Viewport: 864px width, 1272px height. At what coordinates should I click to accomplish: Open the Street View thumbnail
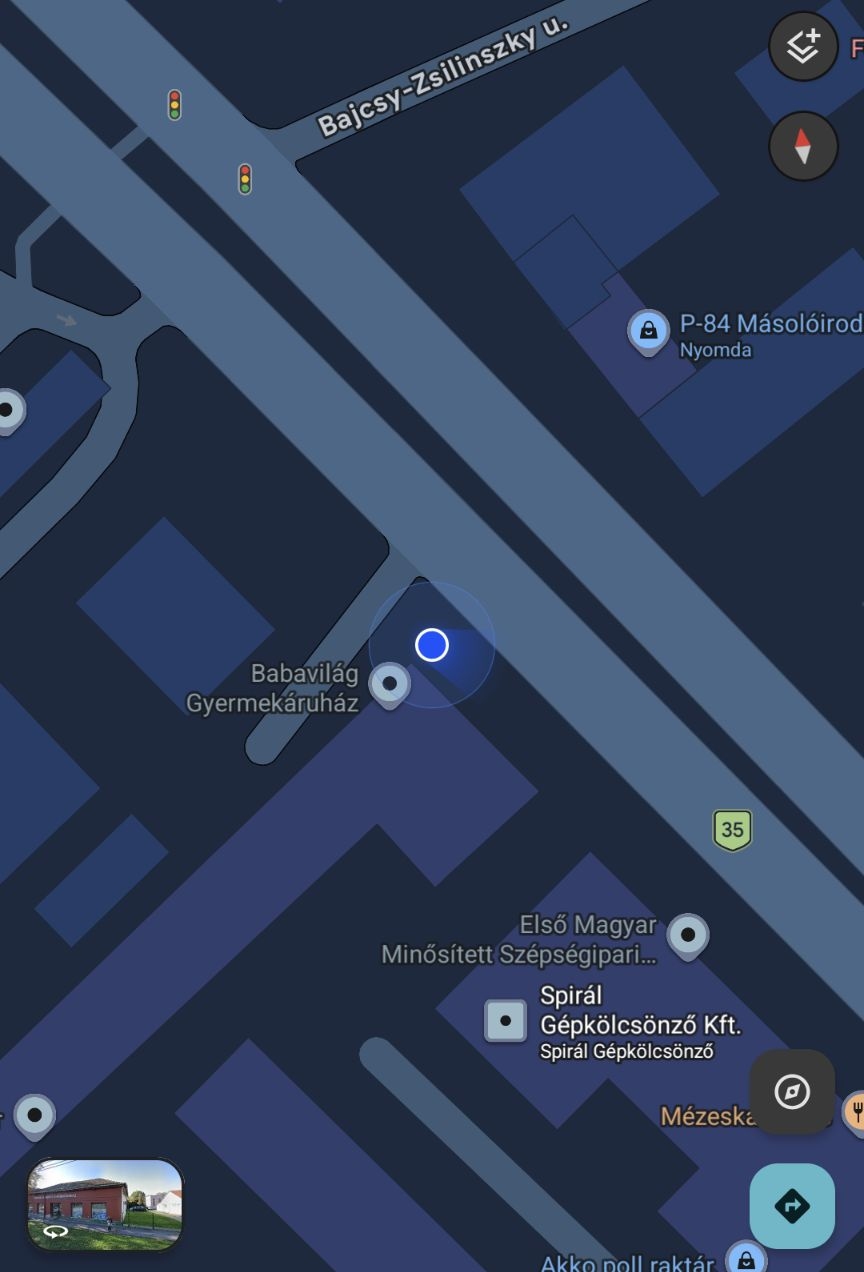click(105, 1204)
